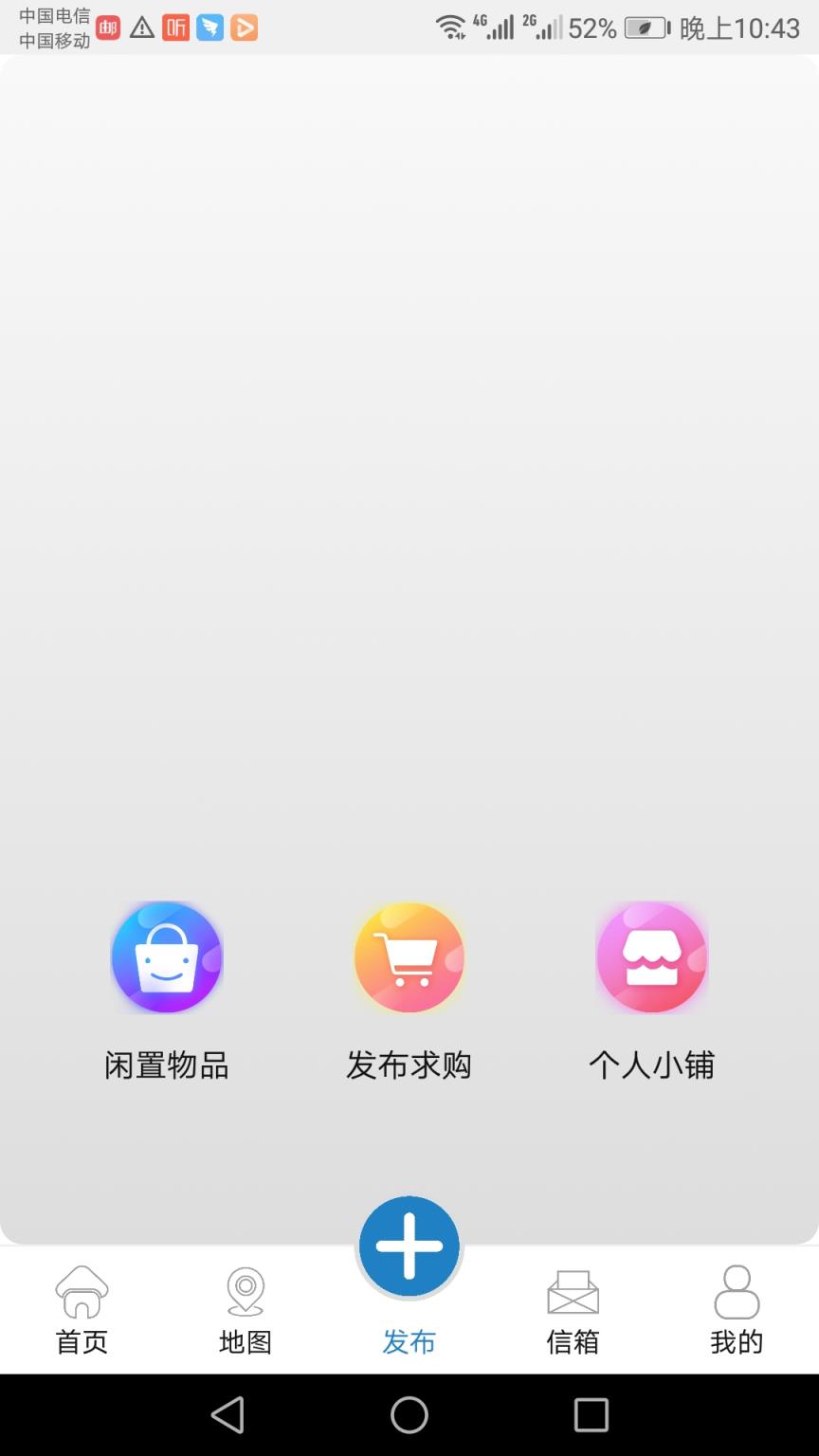Viewport: 819px width, 1456px height.
Task: Open the 地图 tab
Action: tap(245, 1313)
